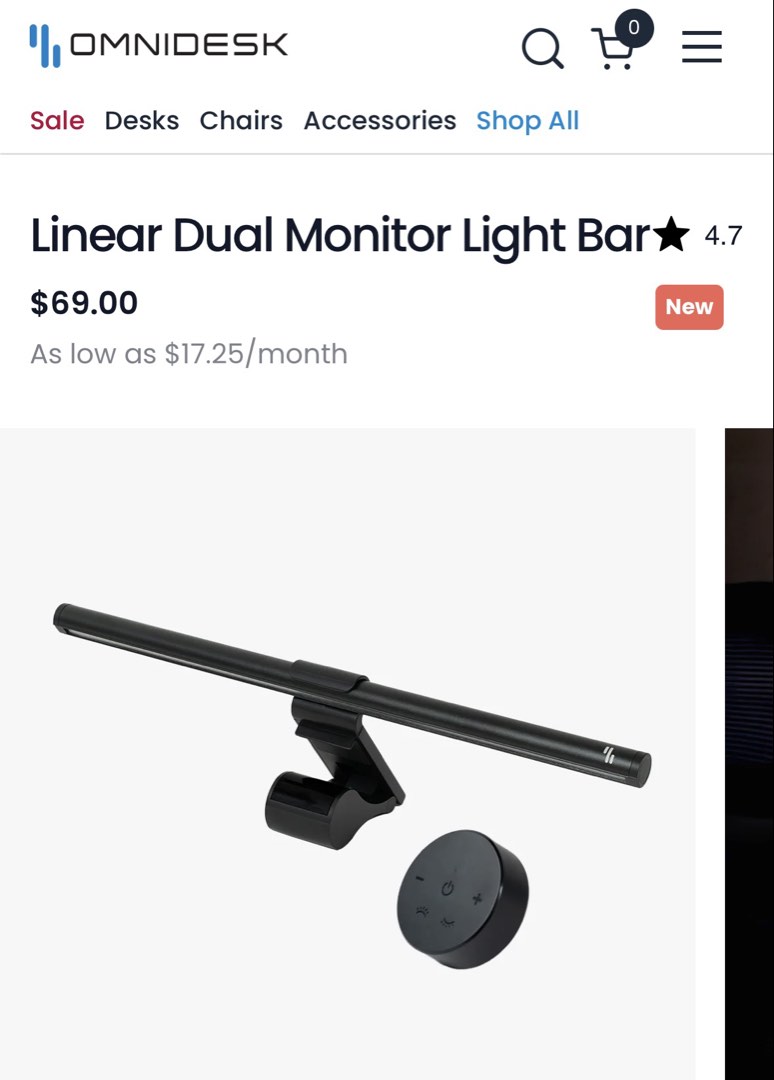Go to the Omnidesk homepage logo
774x1080 pixels.
pos(159,45)
